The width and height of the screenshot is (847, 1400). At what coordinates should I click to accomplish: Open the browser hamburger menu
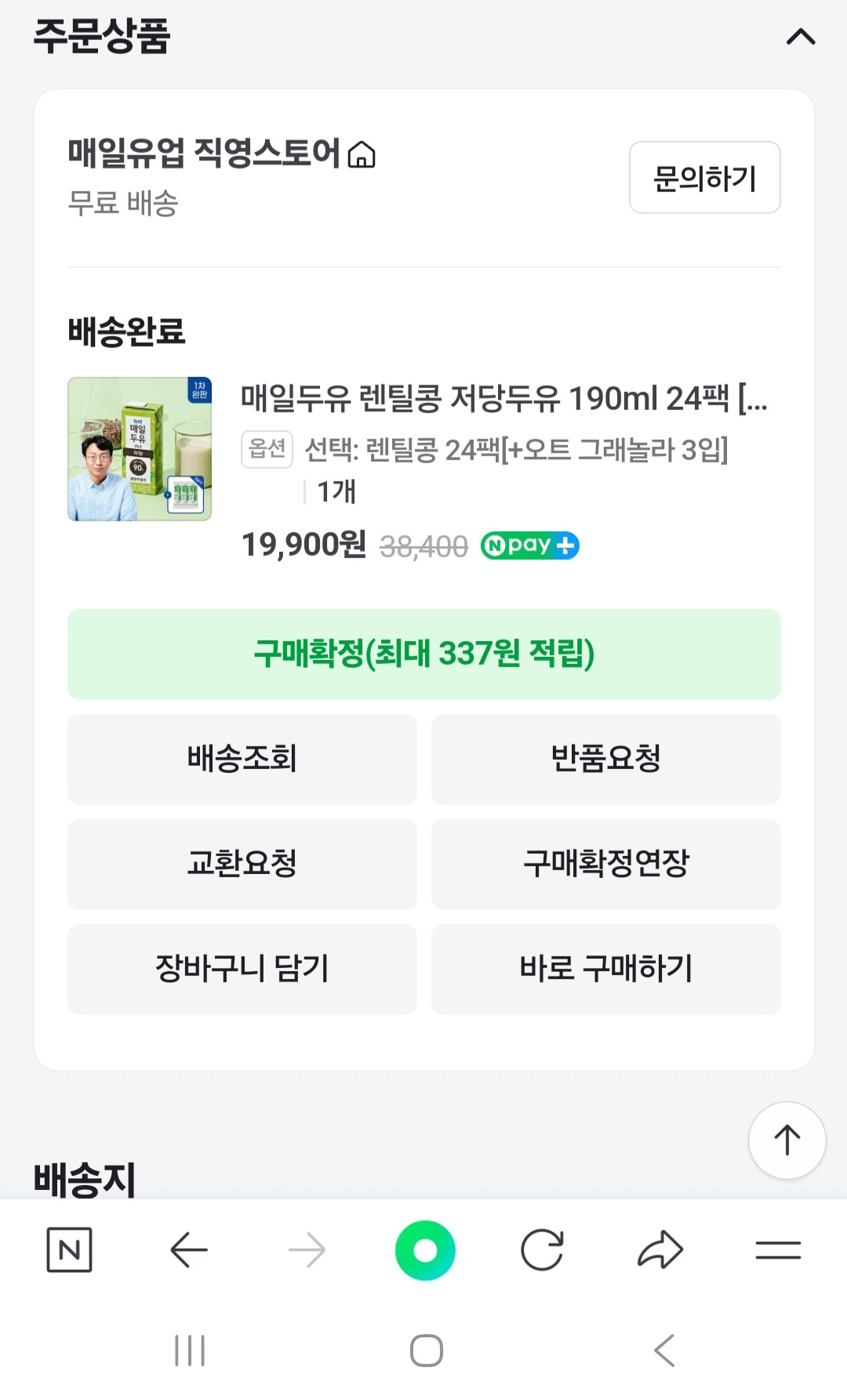point(778,1249)
